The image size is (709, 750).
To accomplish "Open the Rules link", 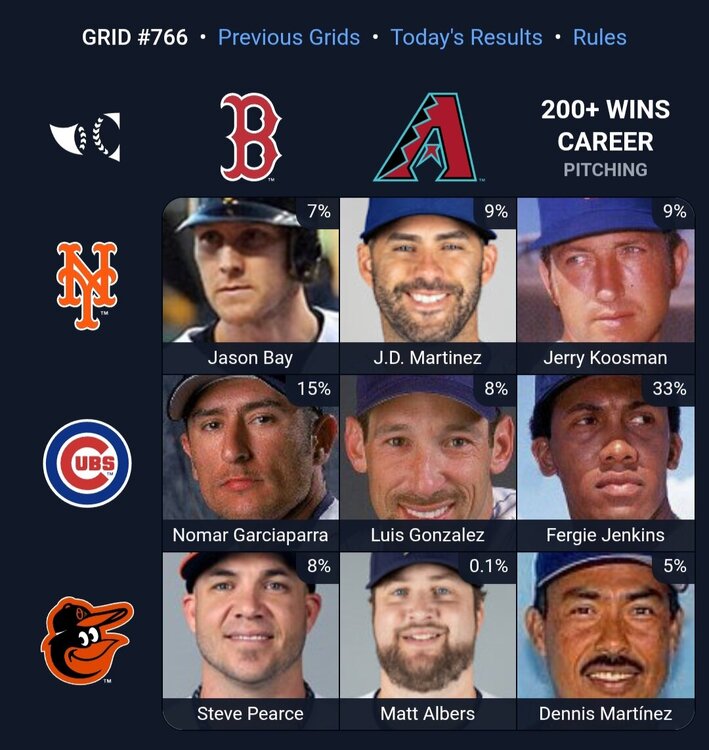I will pos(599,38).
